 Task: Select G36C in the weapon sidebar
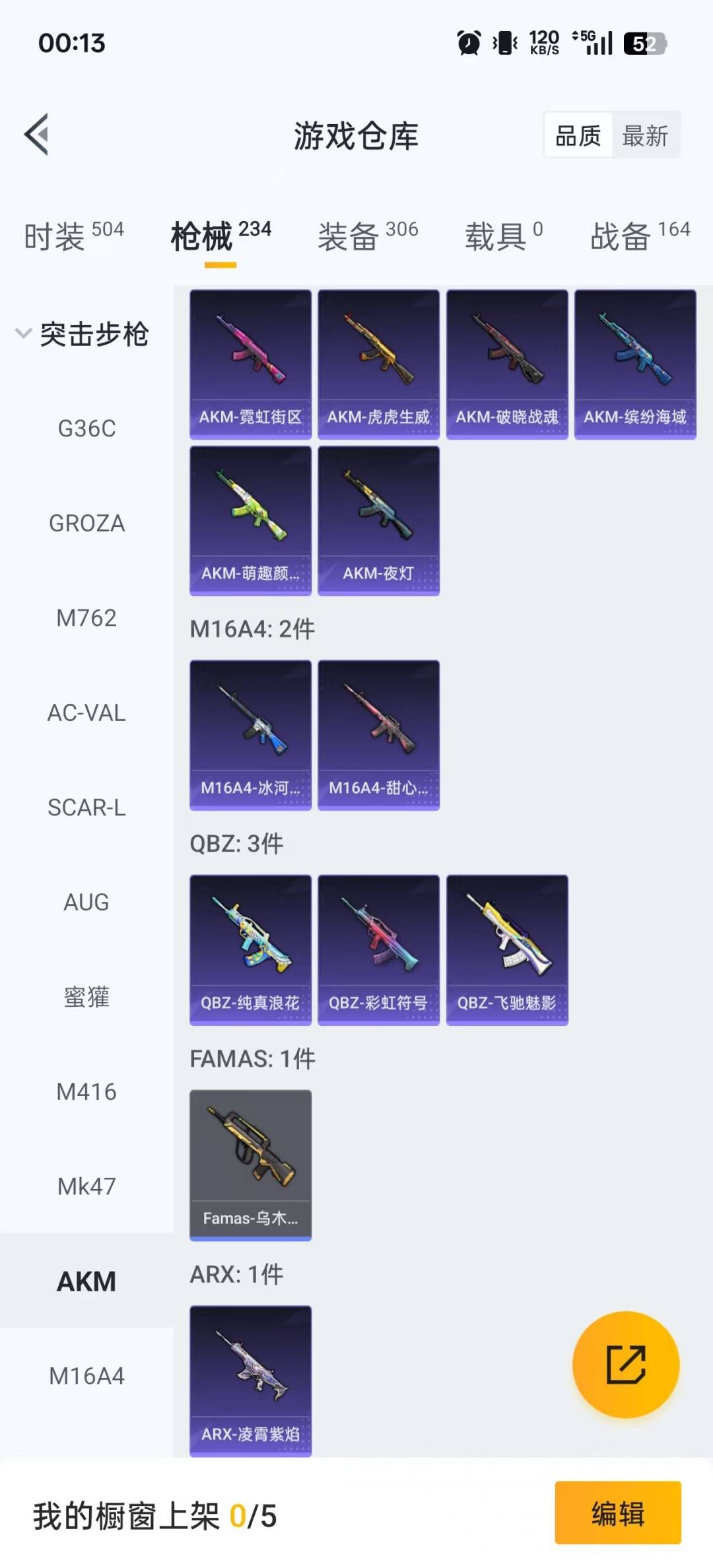[x=86, y=428]
